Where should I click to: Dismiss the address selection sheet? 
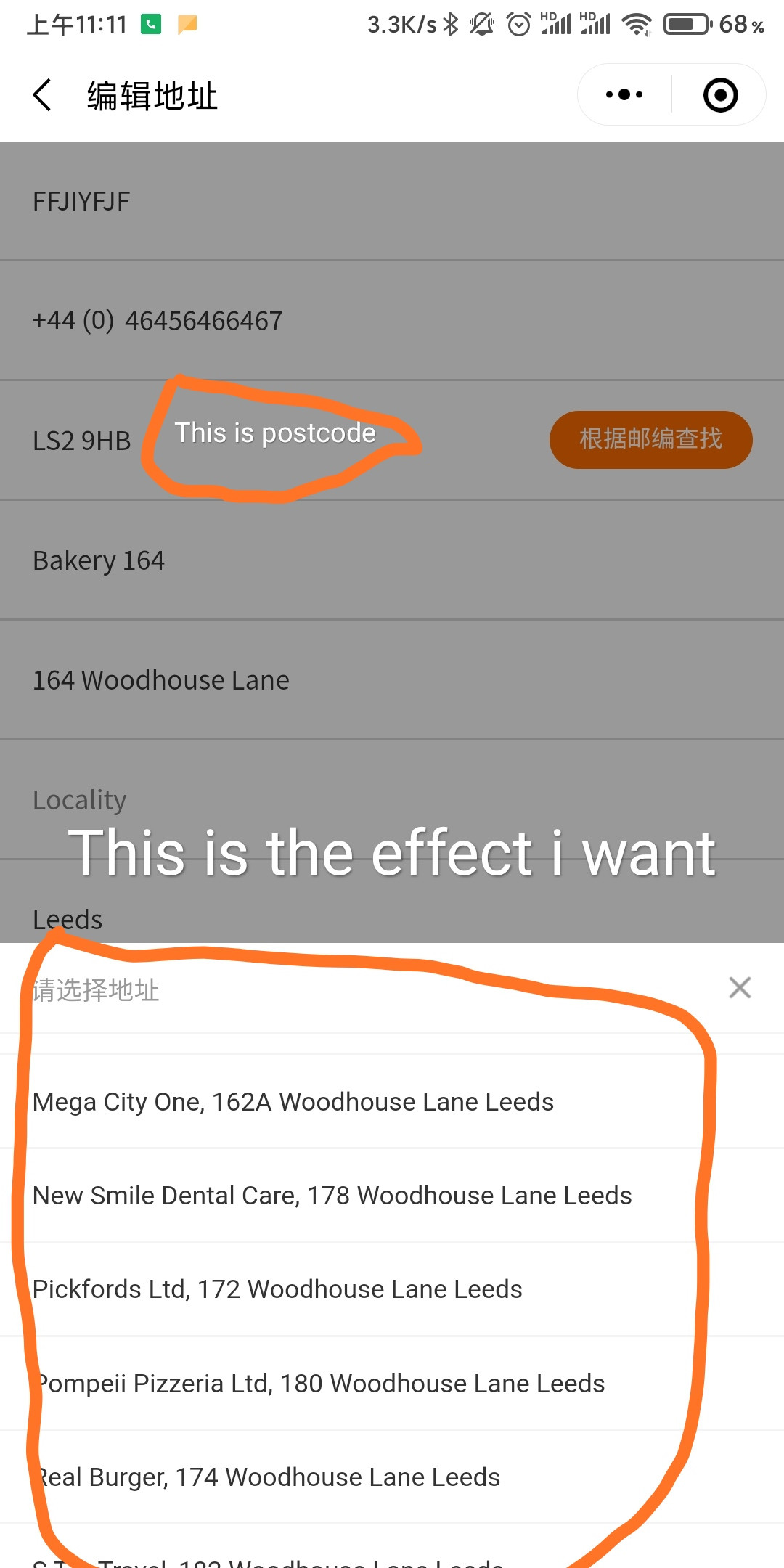point(739,987)
